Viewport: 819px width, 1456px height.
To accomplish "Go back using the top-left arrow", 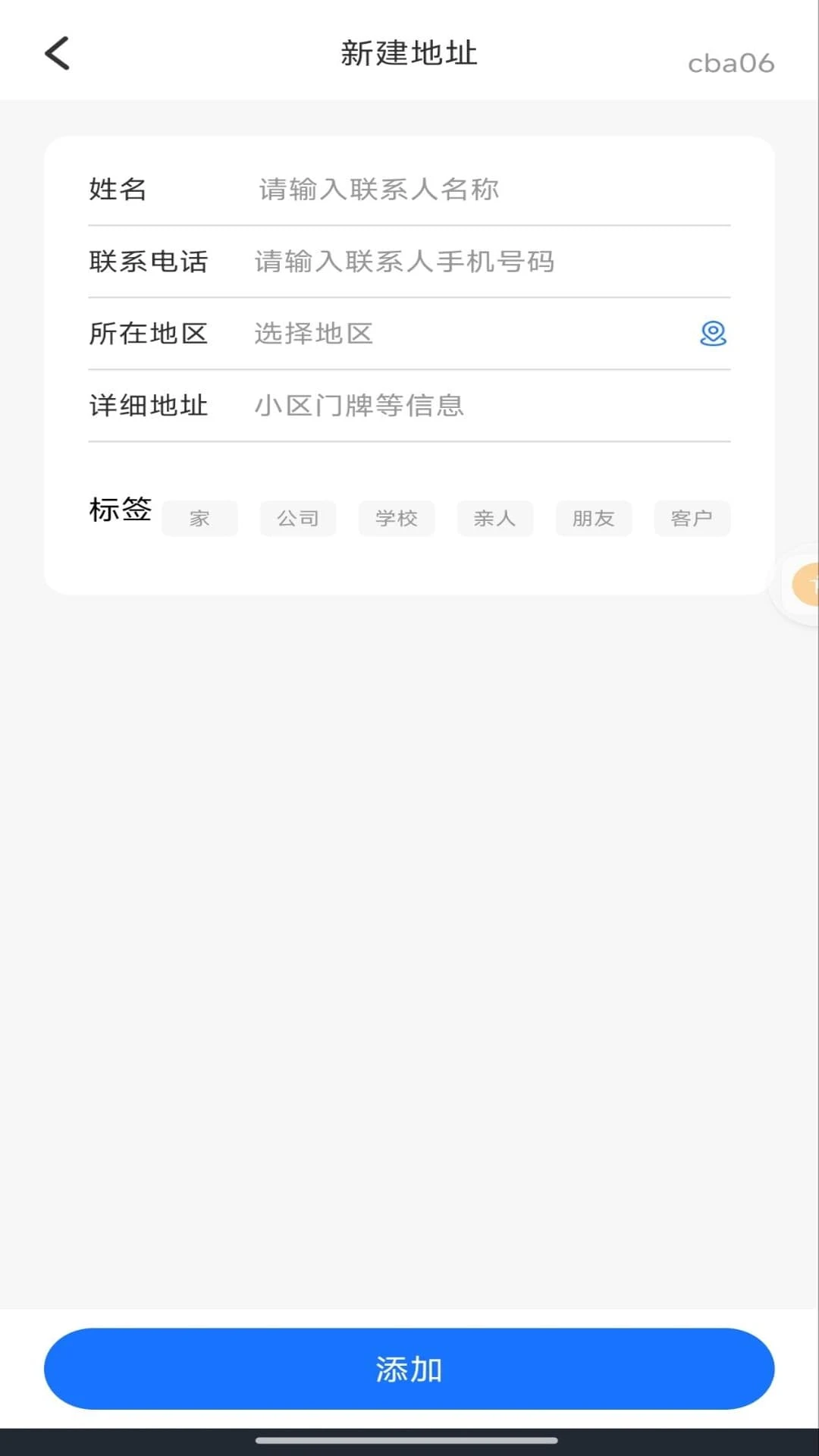I will click(x=58, y=53).
